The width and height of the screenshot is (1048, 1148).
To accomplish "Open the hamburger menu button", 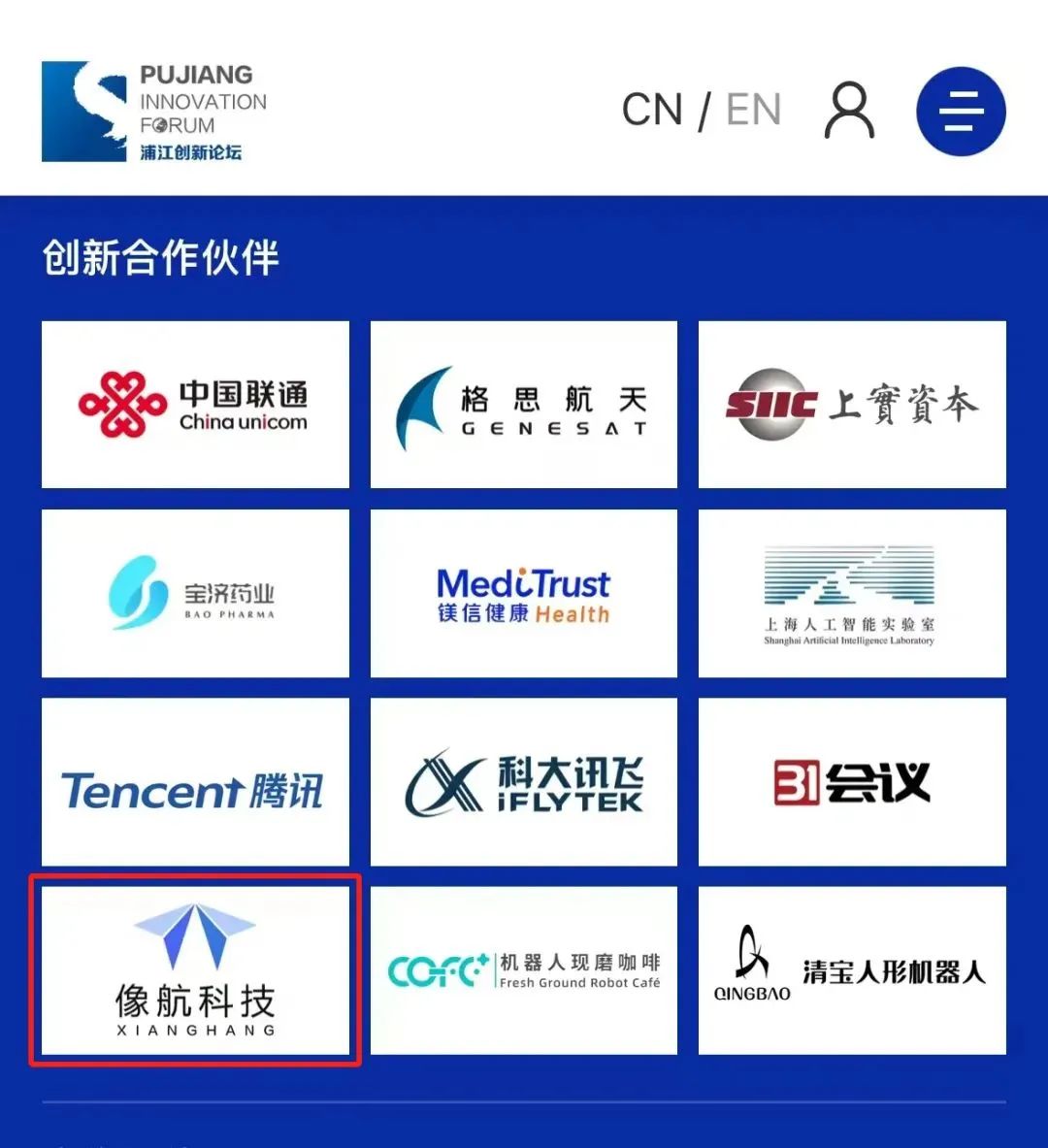I will [961, 111].
